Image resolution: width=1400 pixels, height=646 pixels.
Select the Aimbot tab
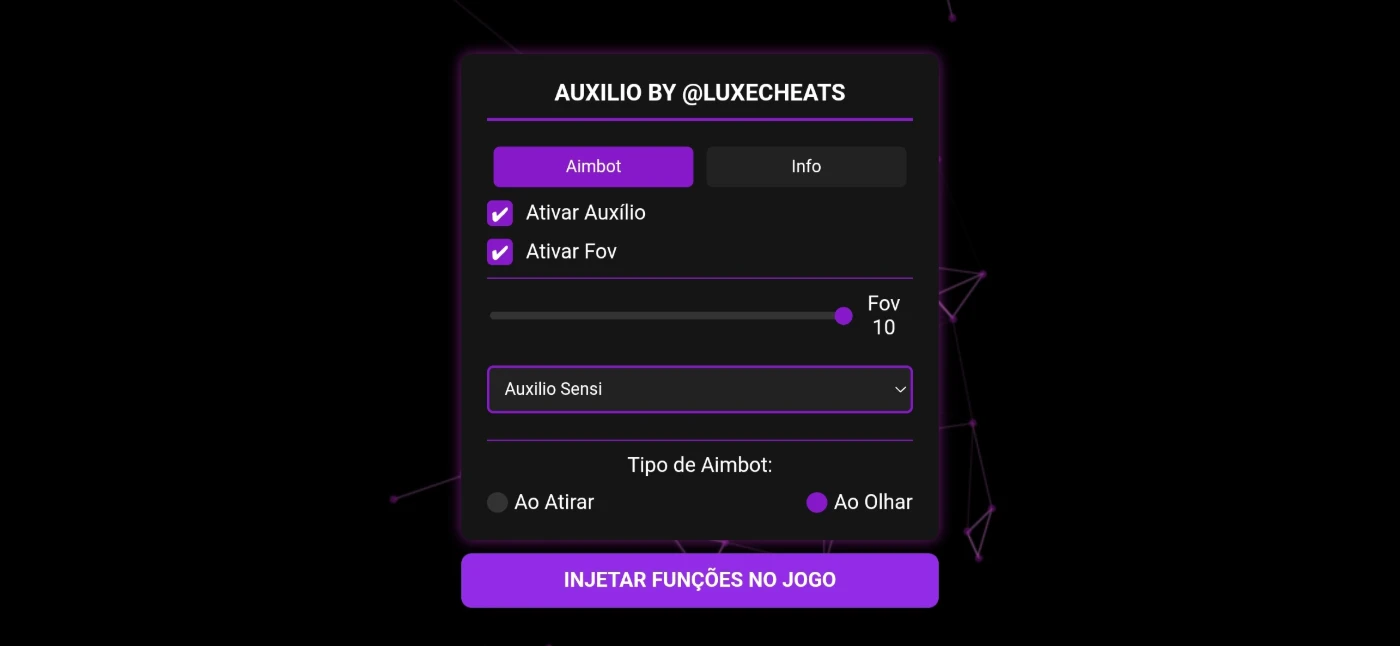click(593, 167)
